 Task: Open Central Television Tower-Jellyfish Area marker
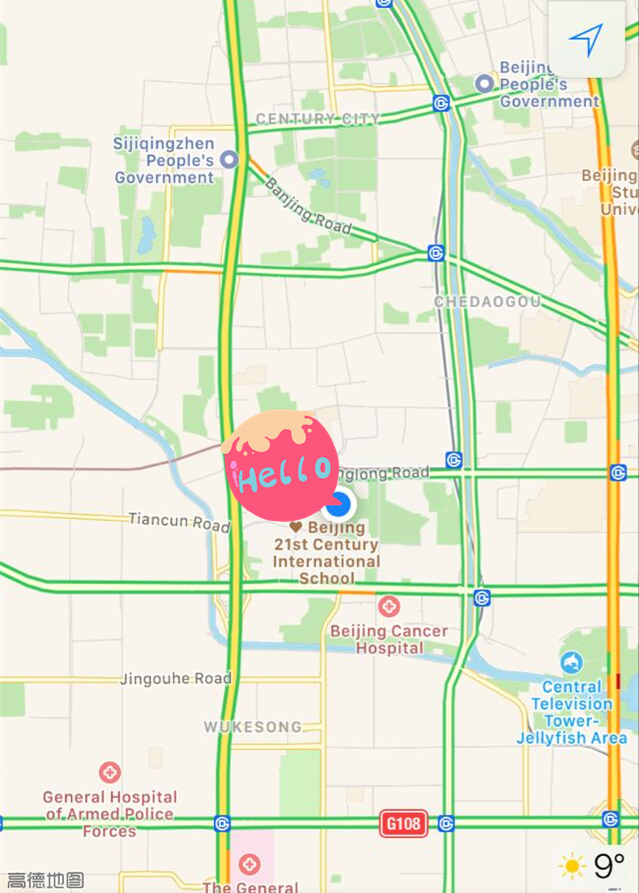click(x=571, y=662)
